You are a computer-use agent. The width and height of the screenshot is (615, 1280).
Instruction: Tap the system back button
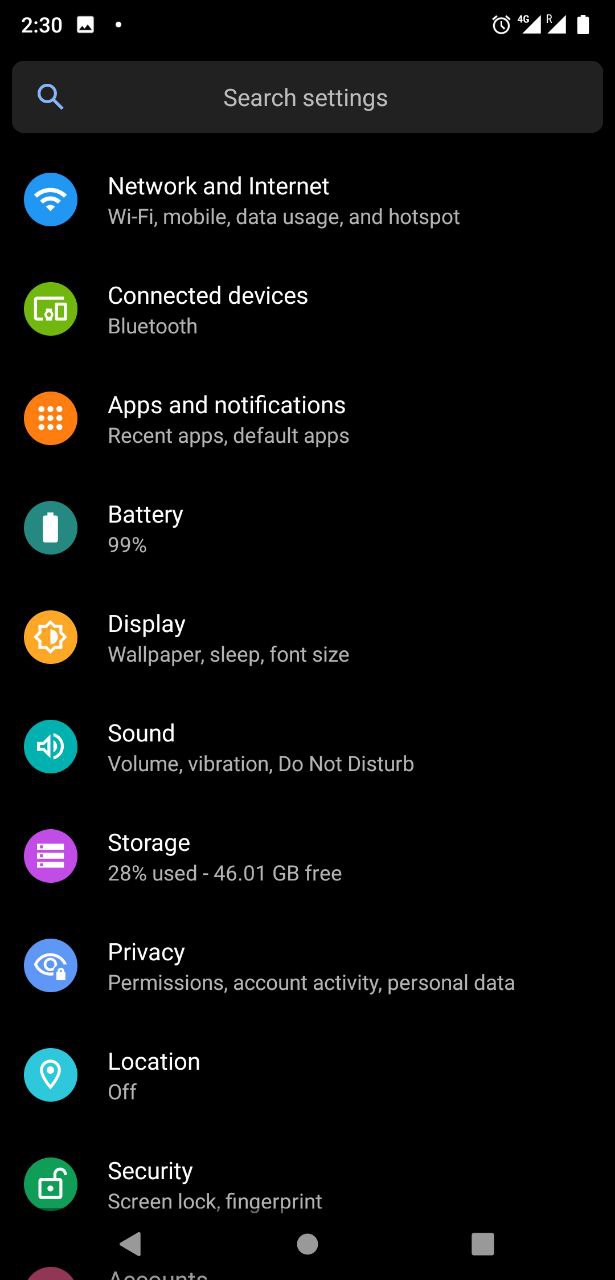coord(130,1243)
